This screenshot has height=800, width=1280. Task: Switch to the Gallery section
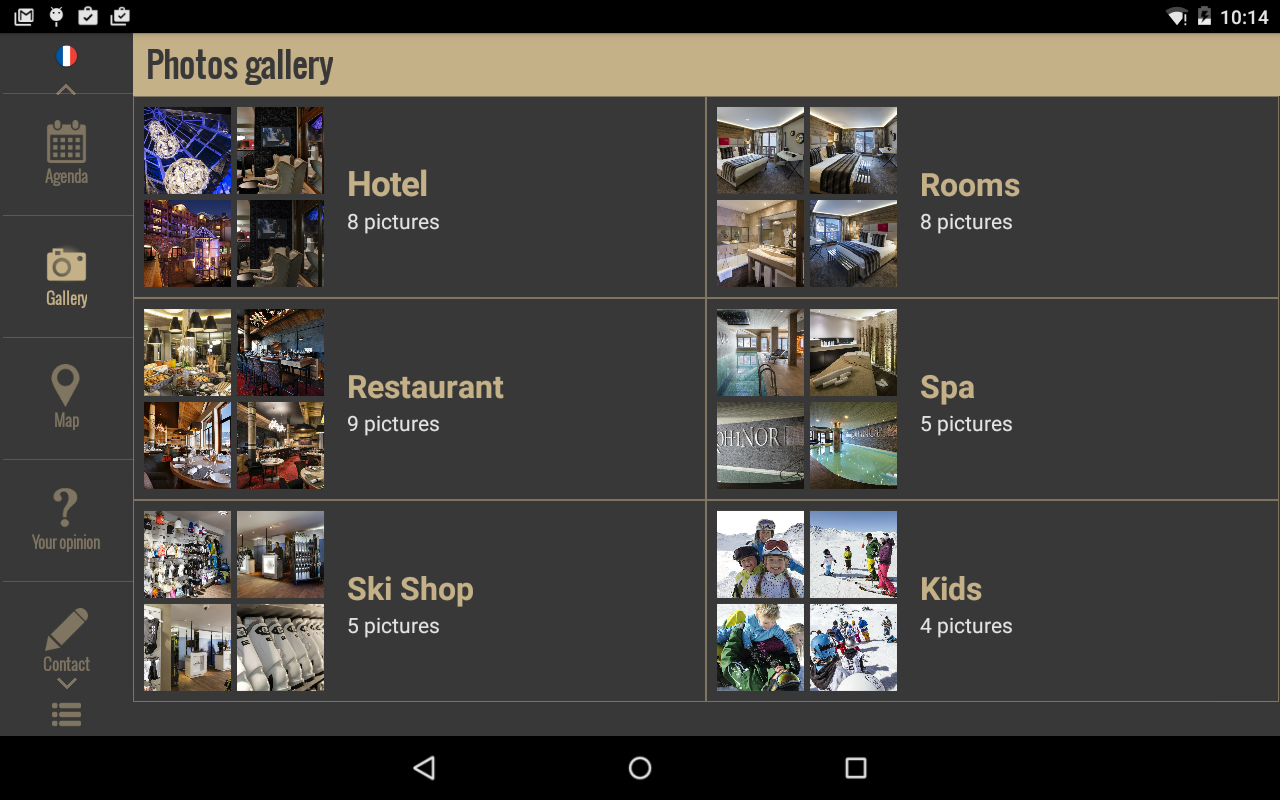click(66, 276)
